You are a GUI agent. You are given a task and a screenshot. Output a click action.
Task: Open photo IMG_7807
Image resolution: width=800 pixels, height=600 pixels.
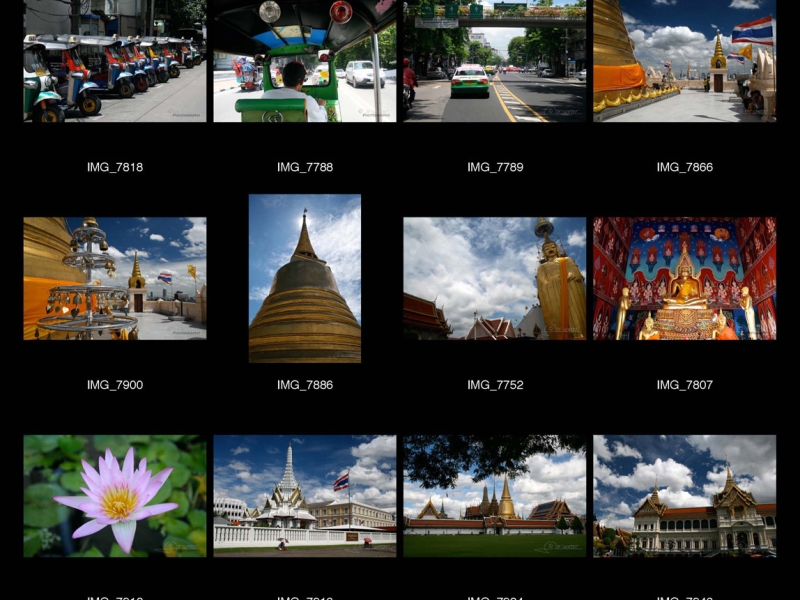point(685,279)
